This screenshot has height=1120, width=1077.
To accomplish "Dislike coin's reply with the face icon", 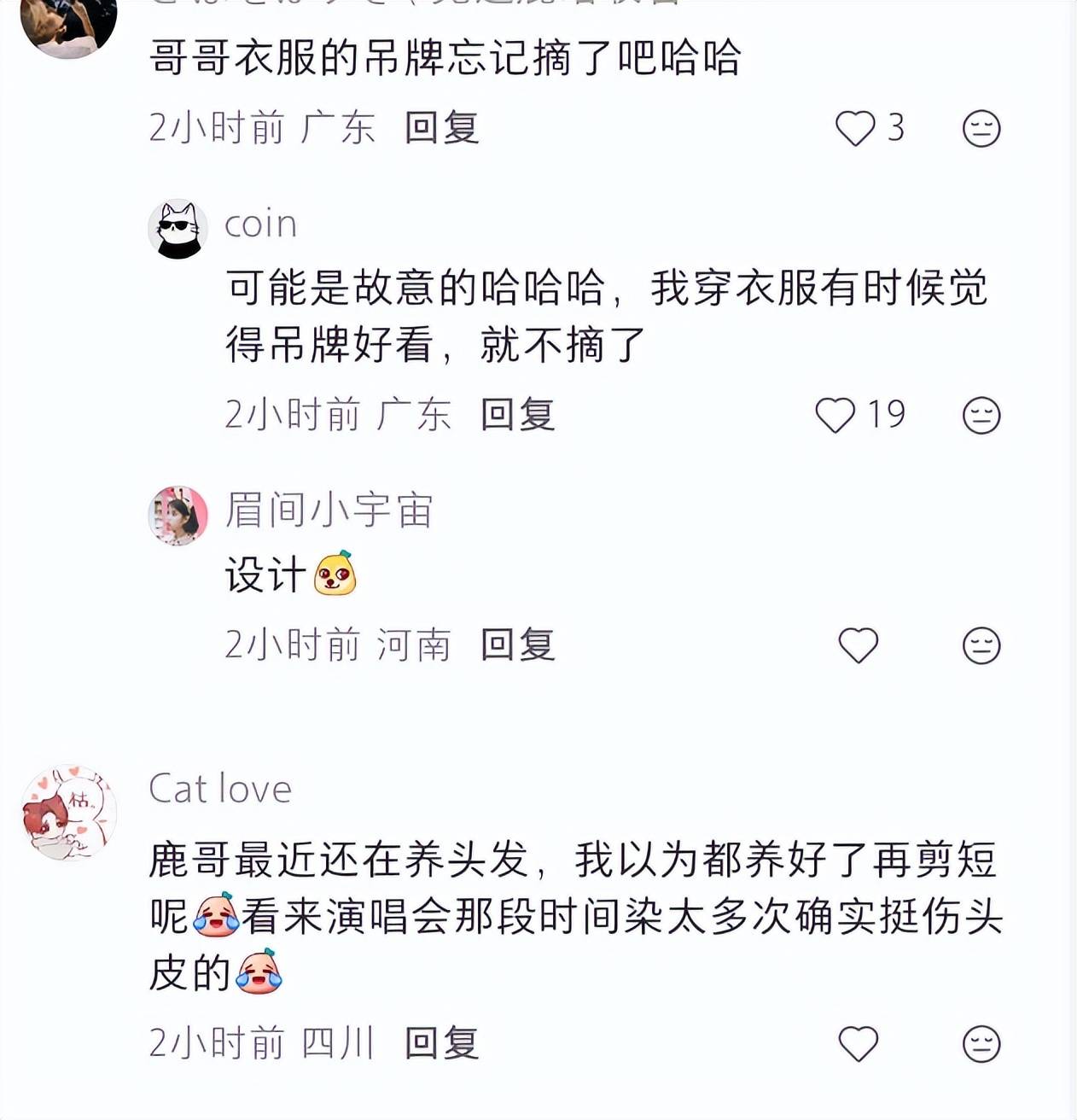I will coord(981,416).
